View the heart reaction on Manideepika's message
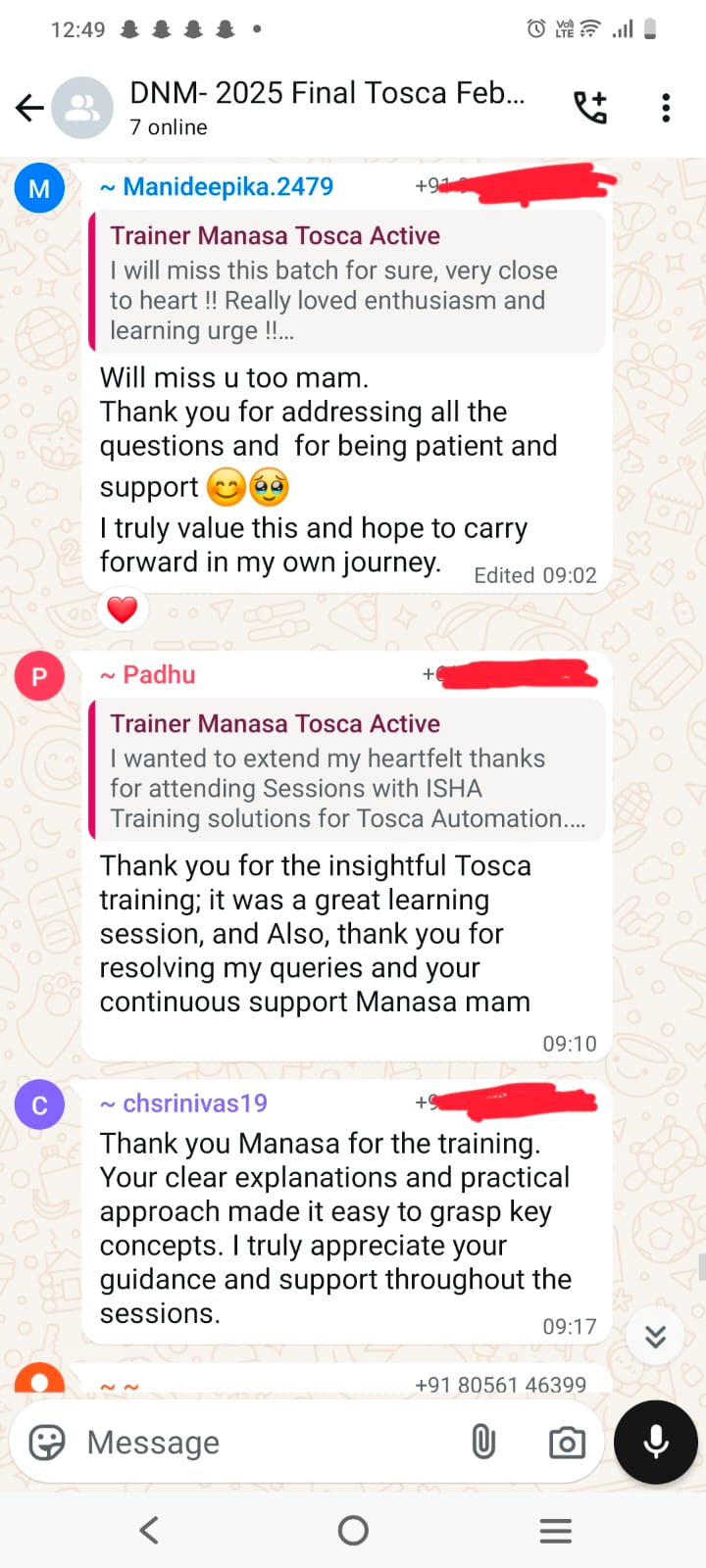 point(122,610)
